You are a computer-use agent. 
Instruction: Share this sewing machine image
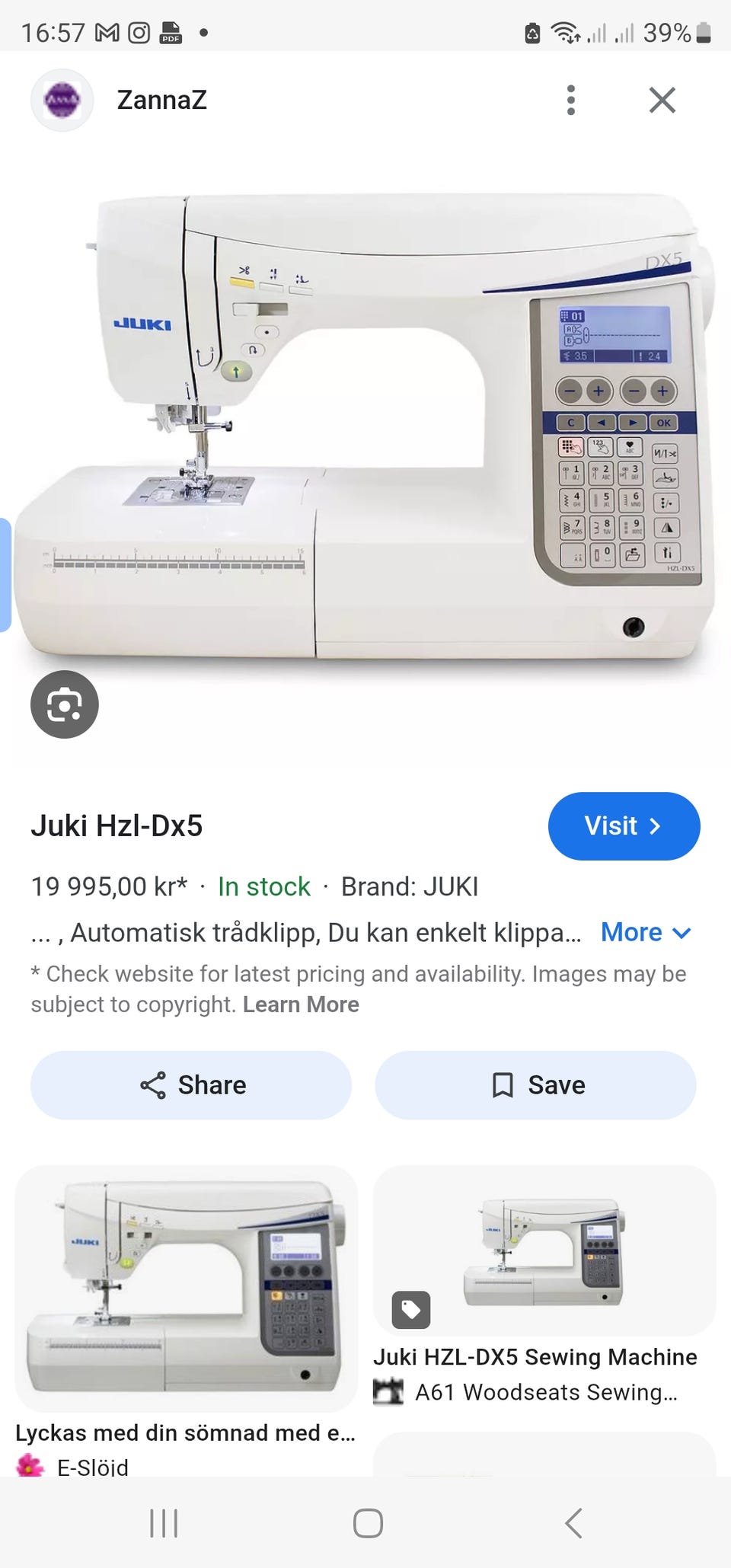191,1085
